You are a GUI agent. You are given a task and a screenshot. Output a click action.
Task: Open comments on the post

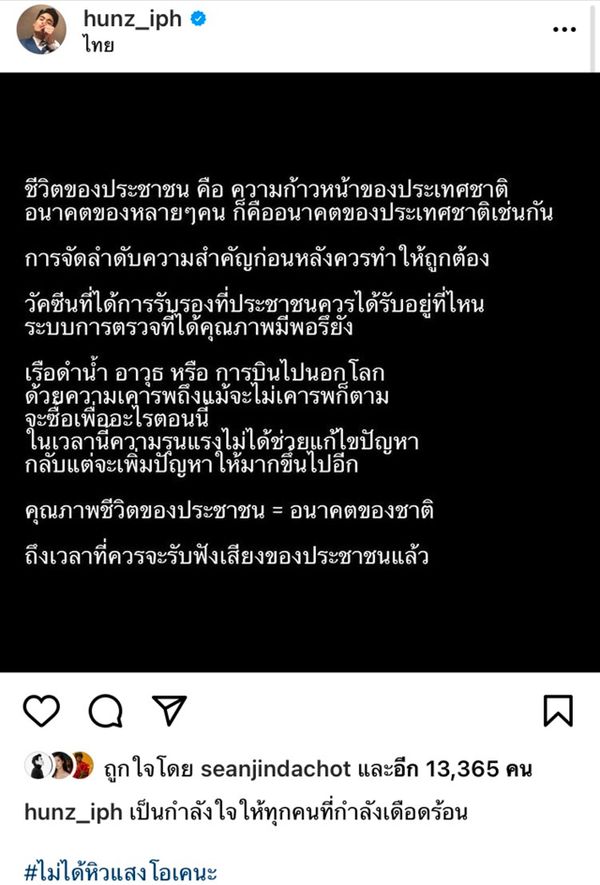coord(104,711)
